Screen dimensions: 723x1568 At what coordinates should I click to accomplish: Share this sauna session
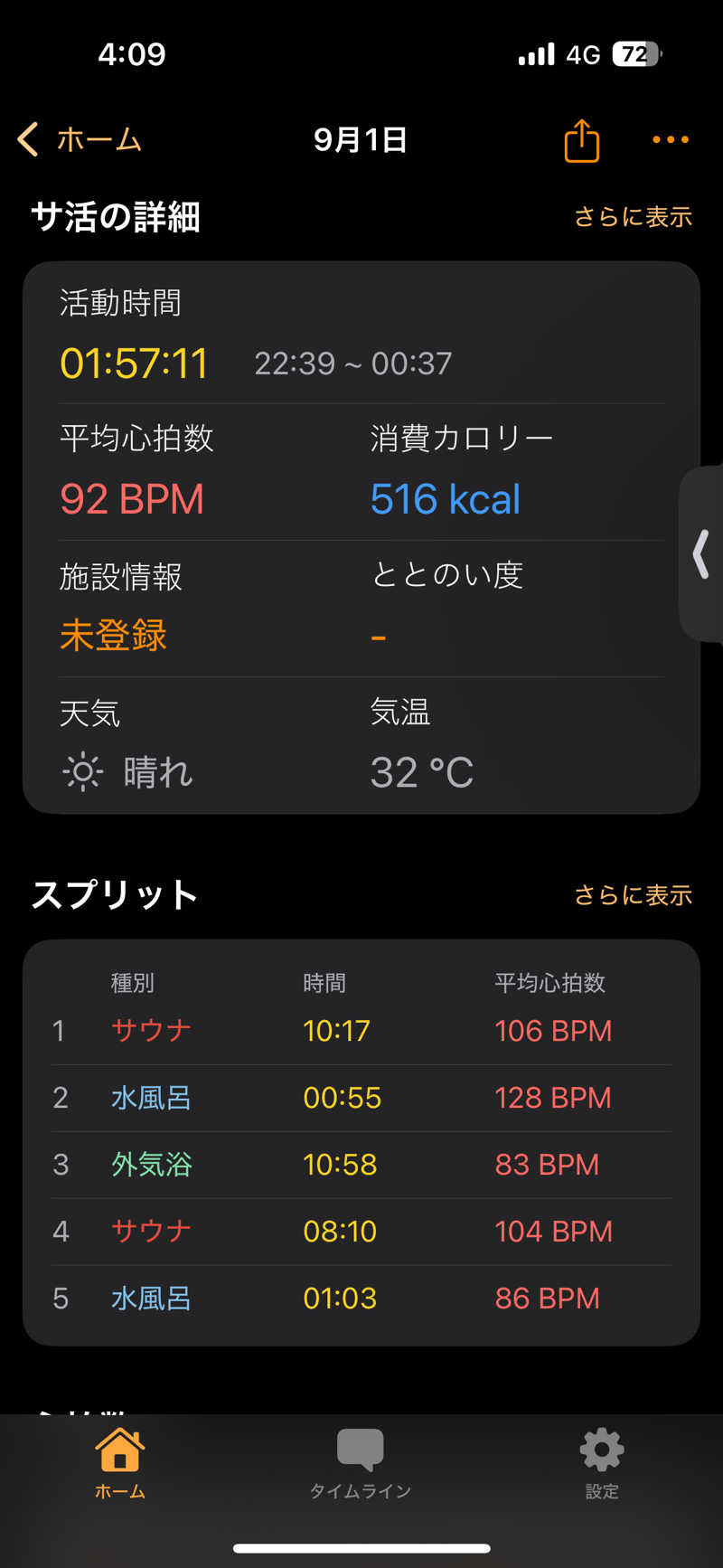click(581, 140)
